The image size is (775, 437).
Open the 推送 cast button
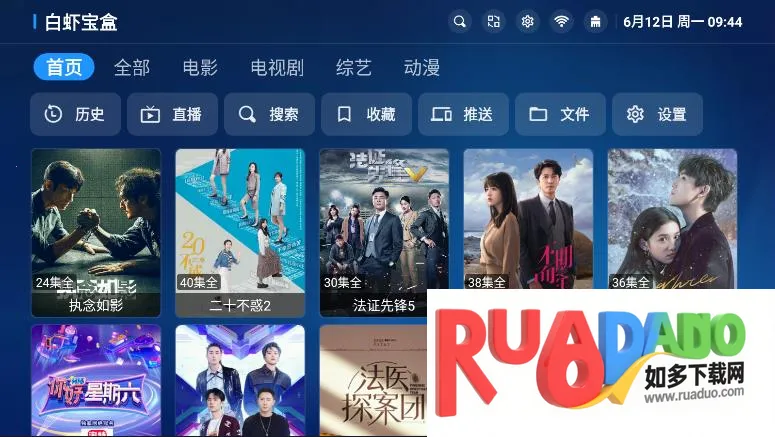[x=463, y=114]
